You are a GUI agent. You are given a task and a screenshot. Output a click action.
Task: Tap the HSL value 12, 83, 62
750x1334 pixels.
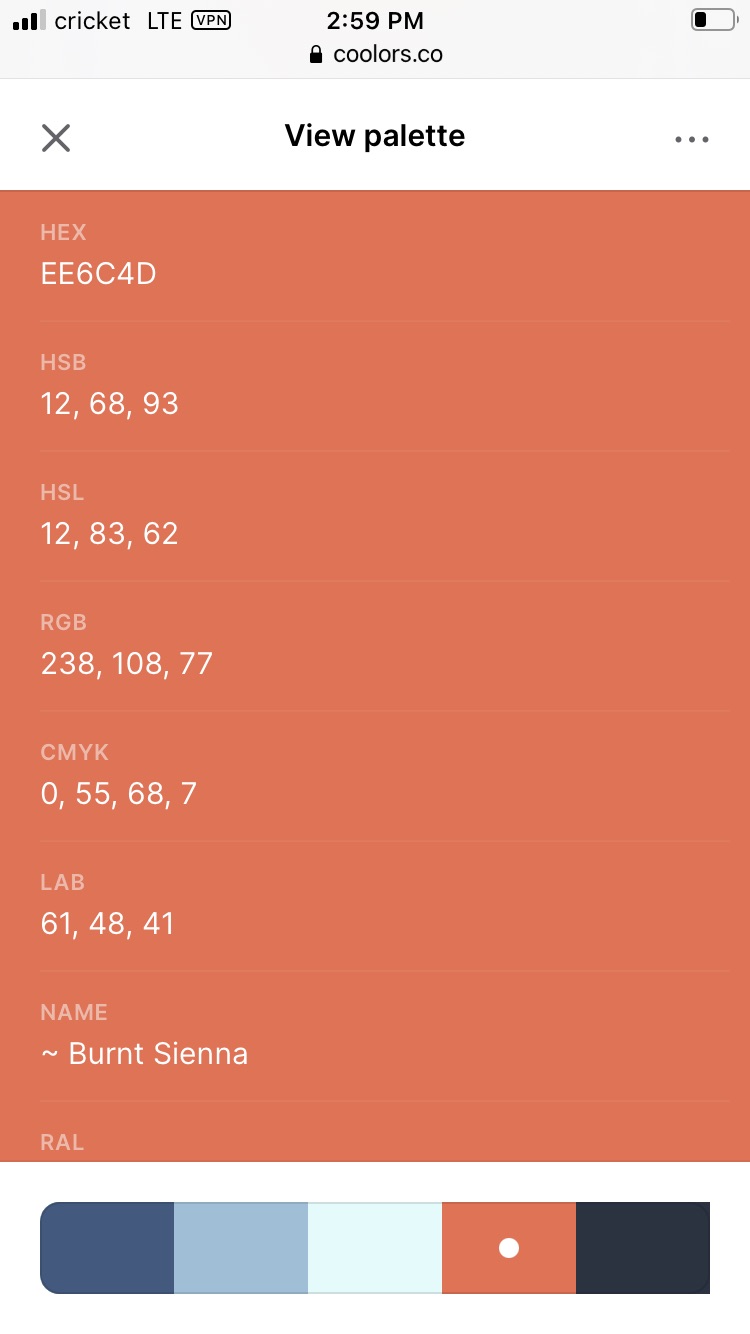[110, 534]
